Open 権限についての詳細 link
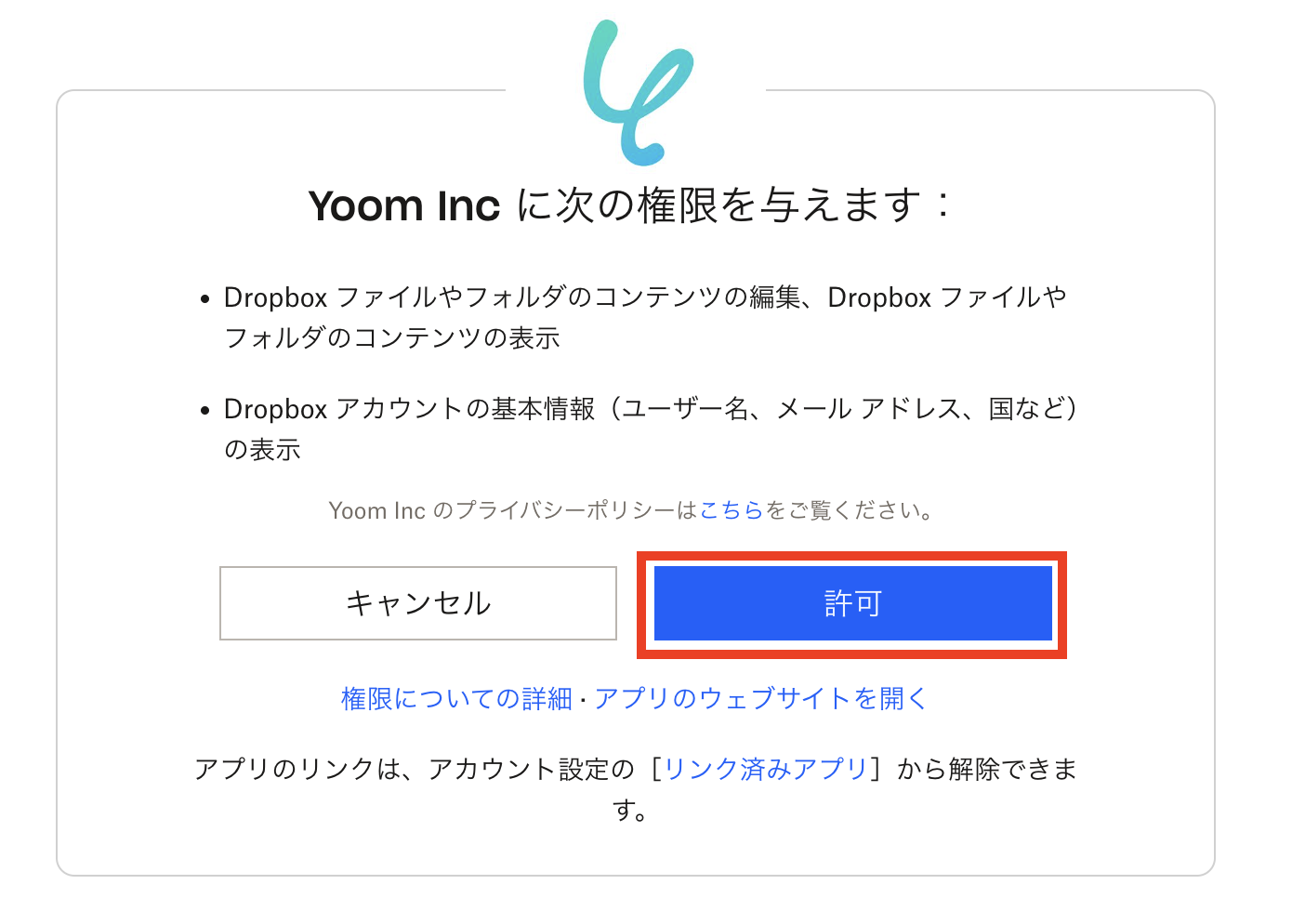1292x924 pixels. coord(456,699)
